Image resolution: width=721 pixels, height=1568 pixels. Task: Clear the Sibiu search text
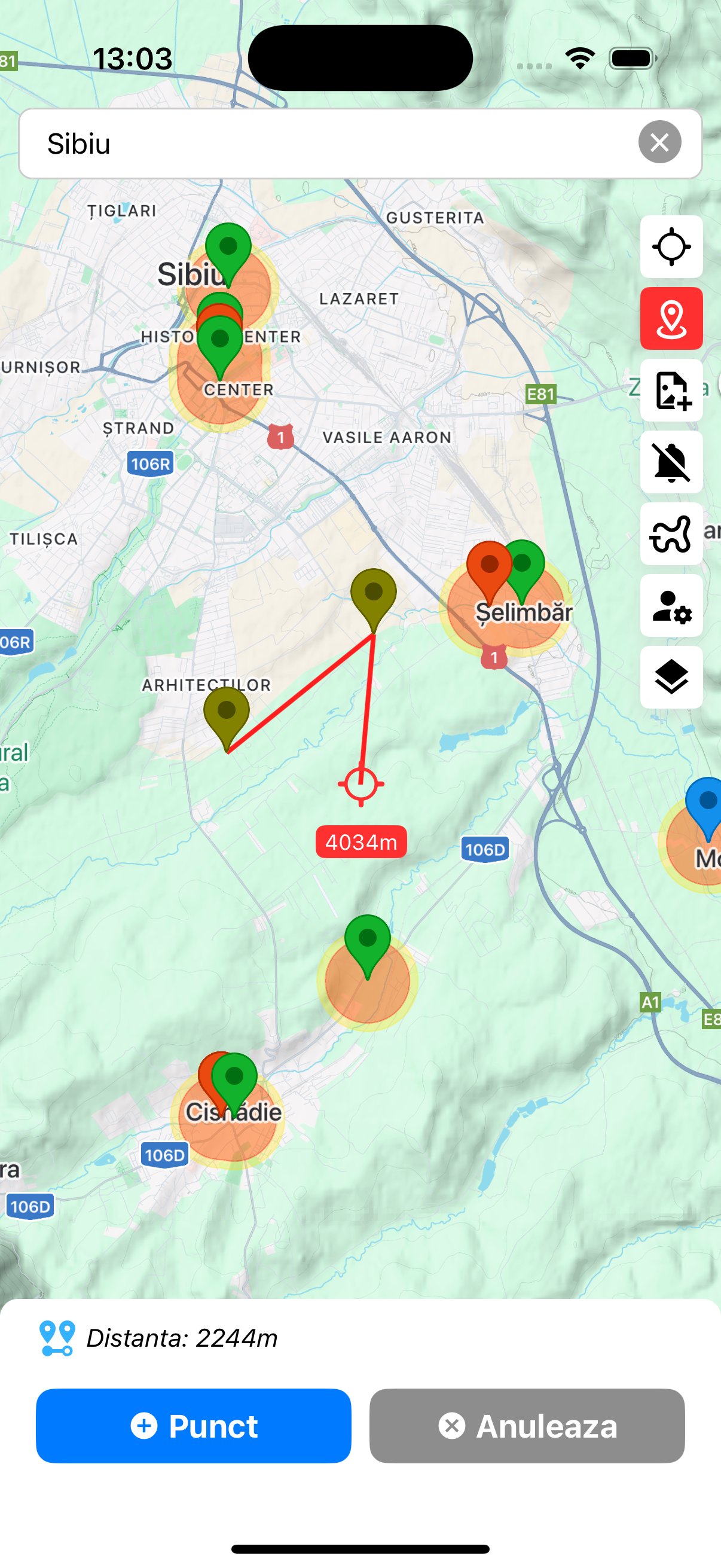(x=659, y=142)
